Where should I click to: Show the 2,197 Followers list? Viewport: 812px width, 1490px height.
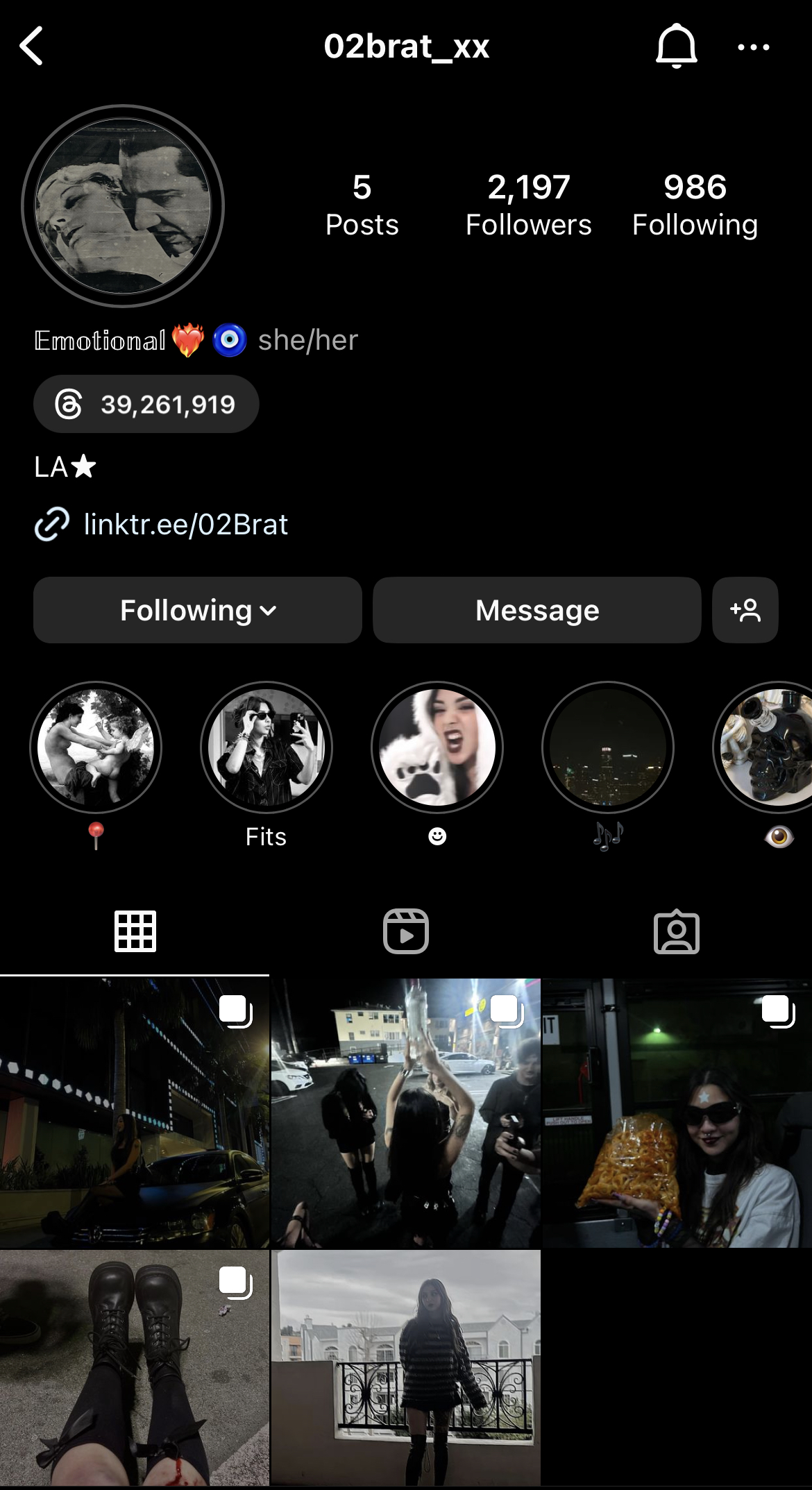[528, 205]
